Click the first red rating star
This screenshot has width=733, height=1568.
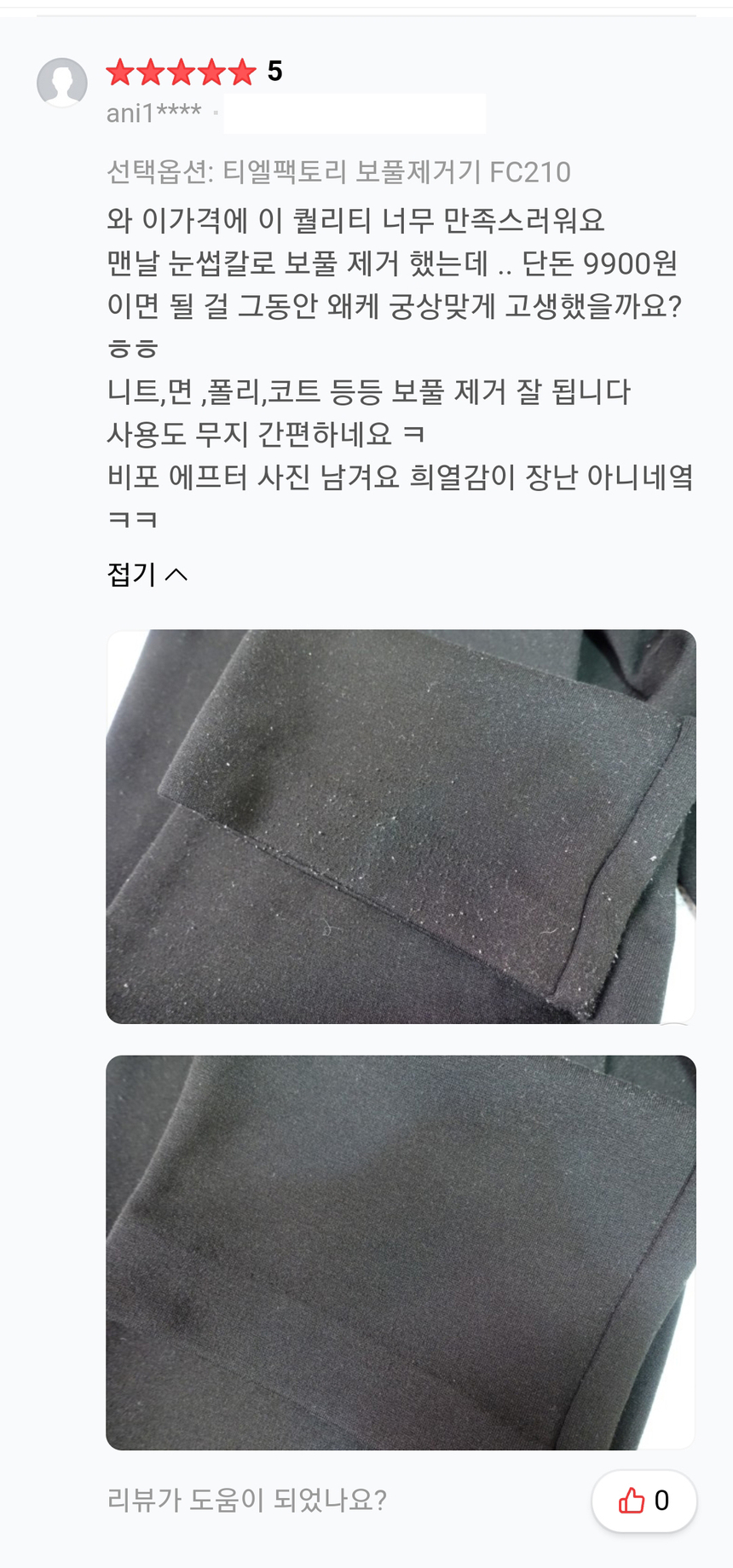(119, 72)
